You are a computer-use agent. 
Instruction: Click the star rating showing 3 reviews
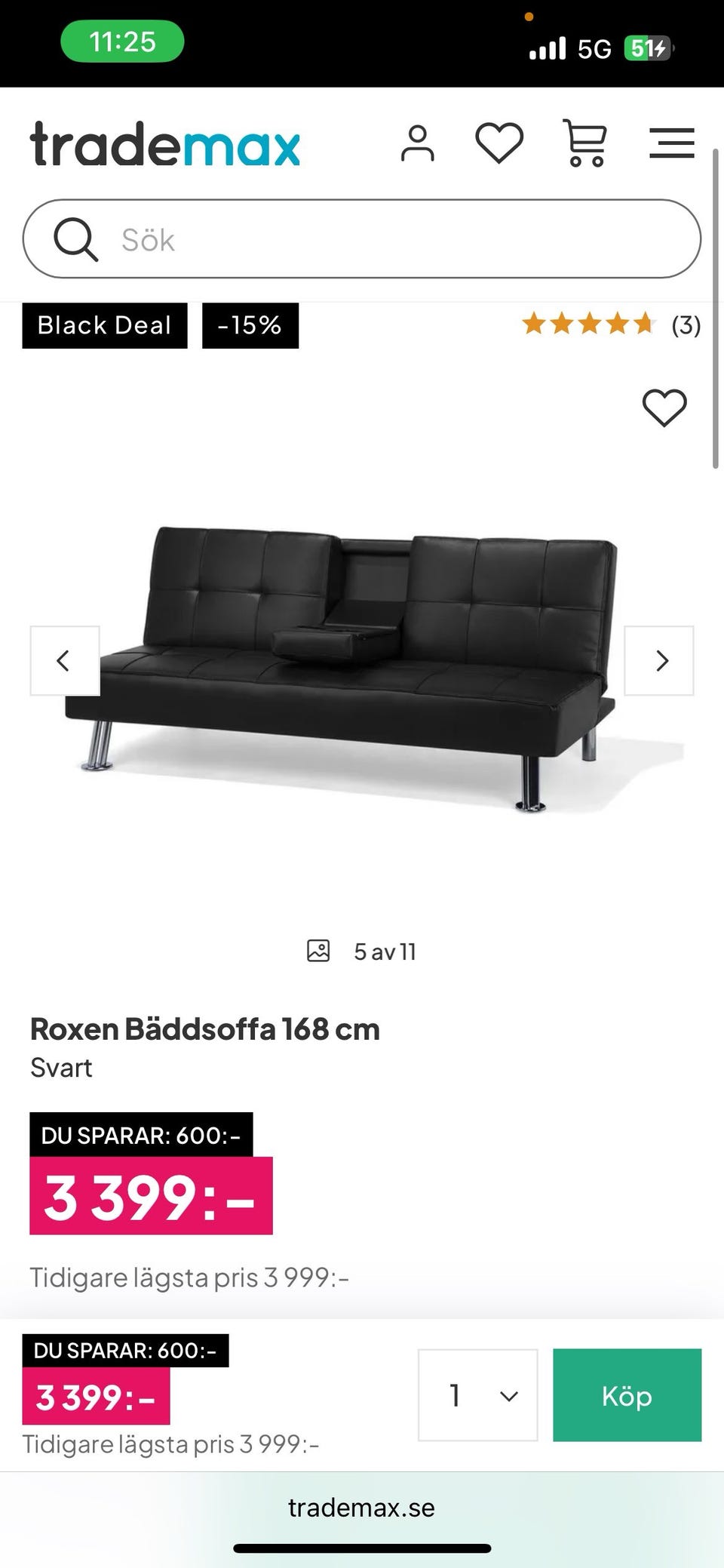pyautogui.click(x=588, y=326)
